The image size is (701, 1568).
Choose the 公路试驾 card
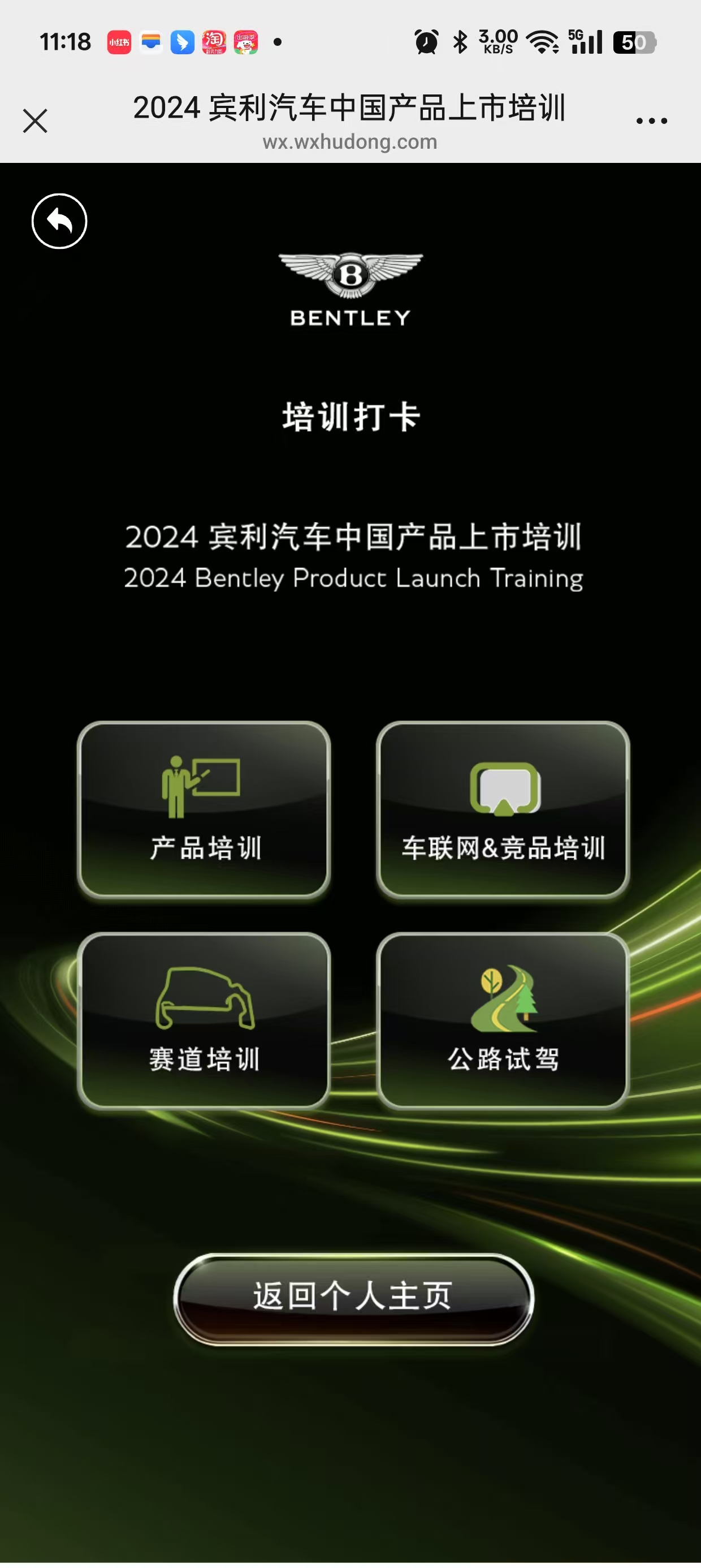(x=503, y=1021)
